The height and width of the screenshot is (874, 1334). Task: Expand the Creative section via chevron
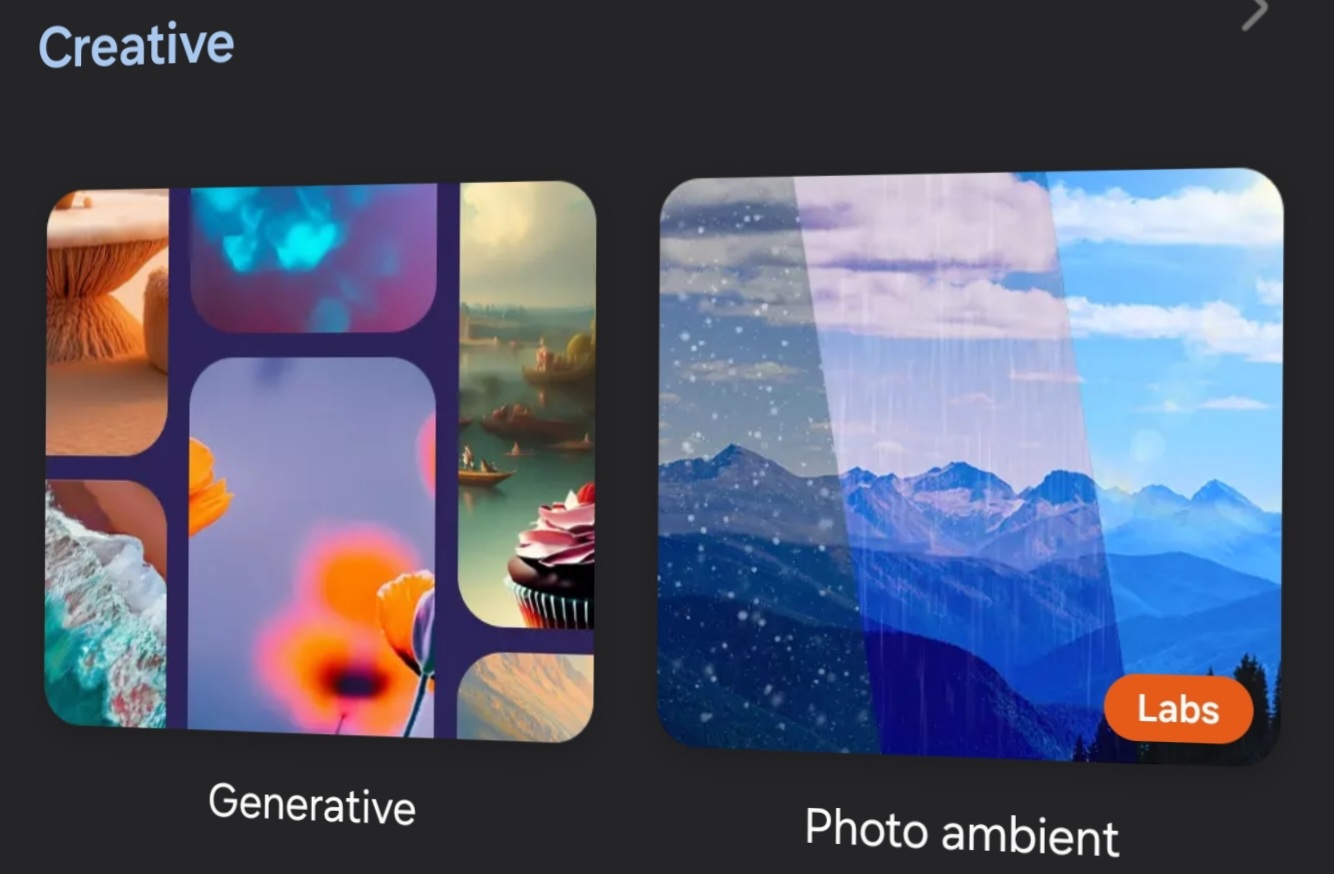(1254, 12)
